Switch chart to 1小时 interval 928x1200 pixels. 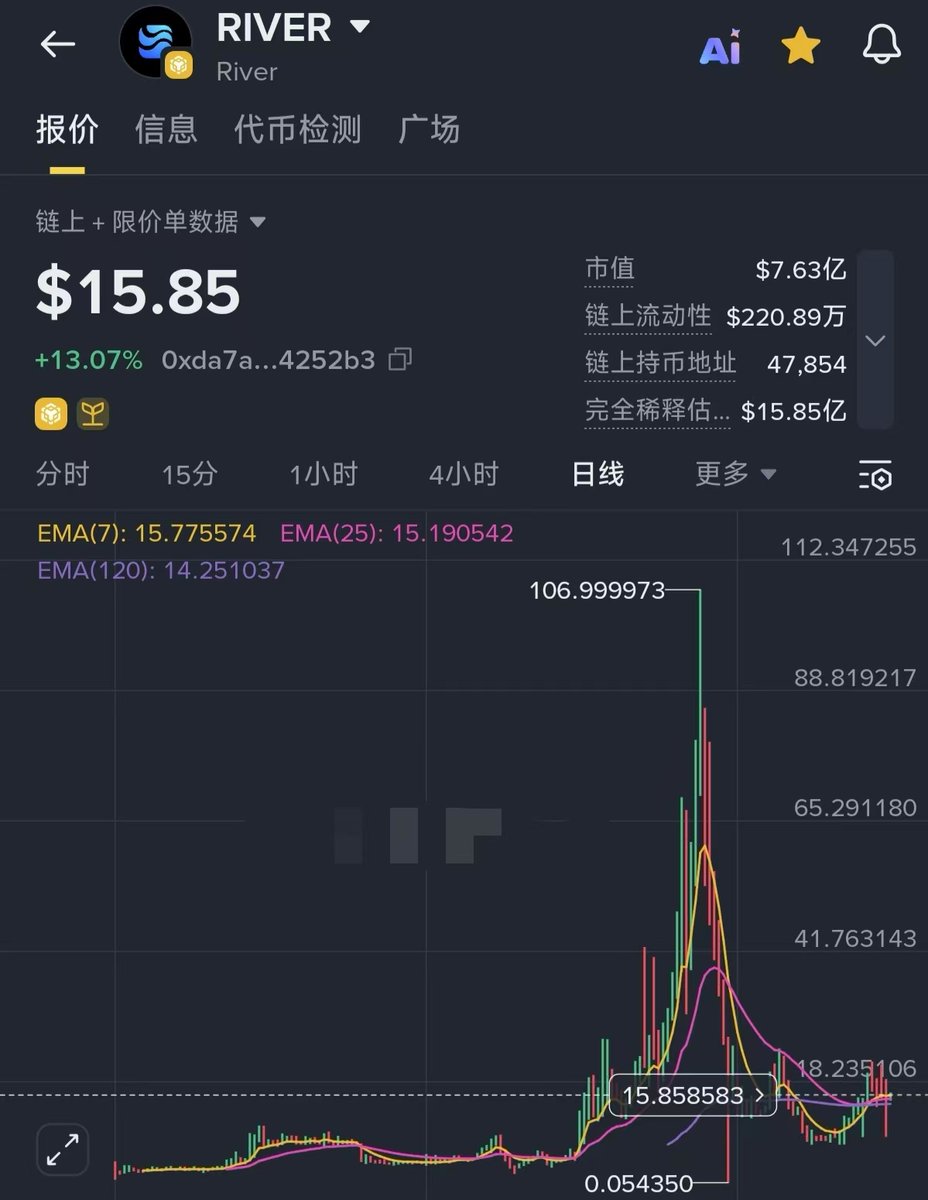point(323,474)
